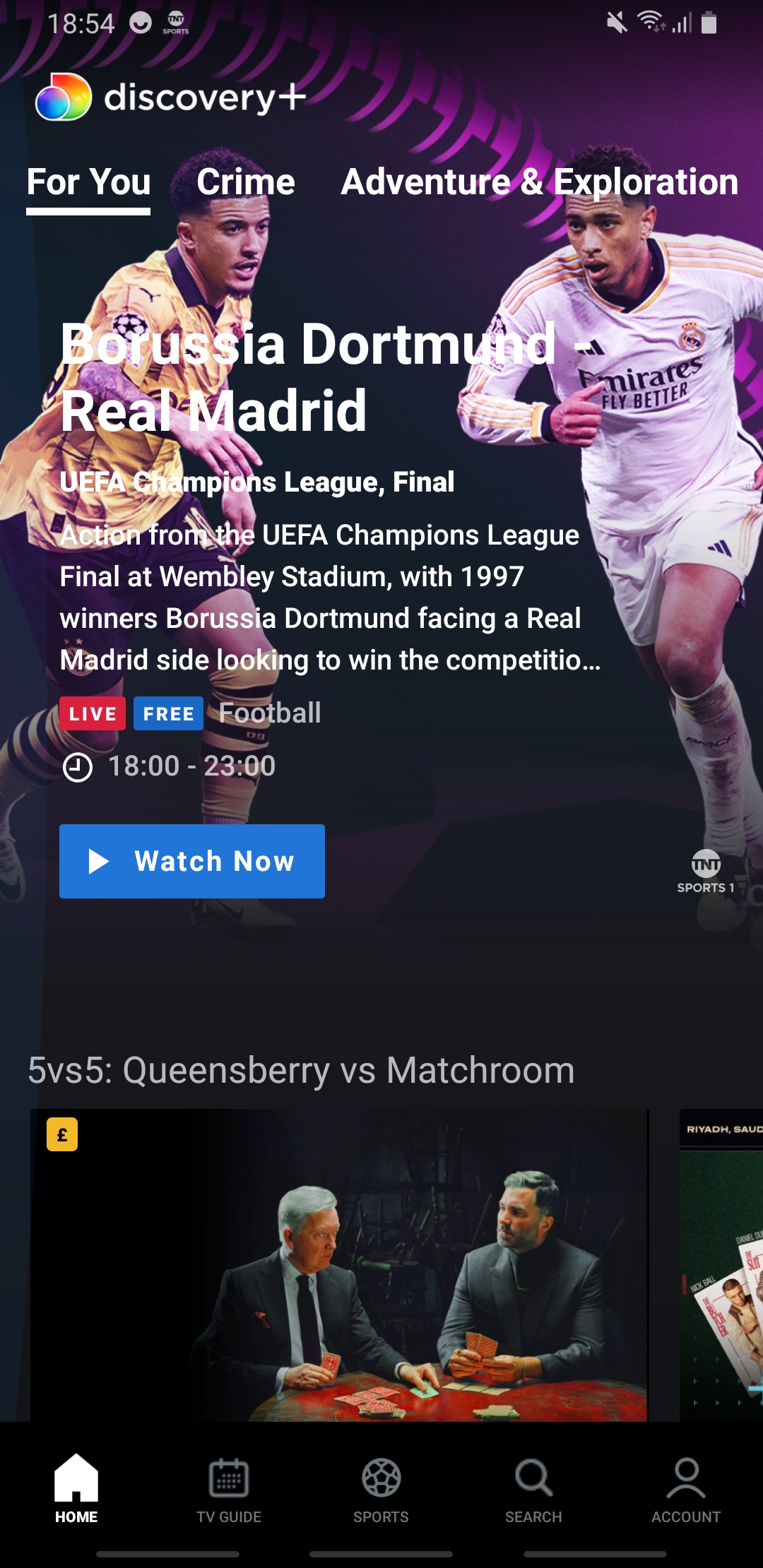Open the Crime category tab

pyautogui.click(x=245, y=183)
